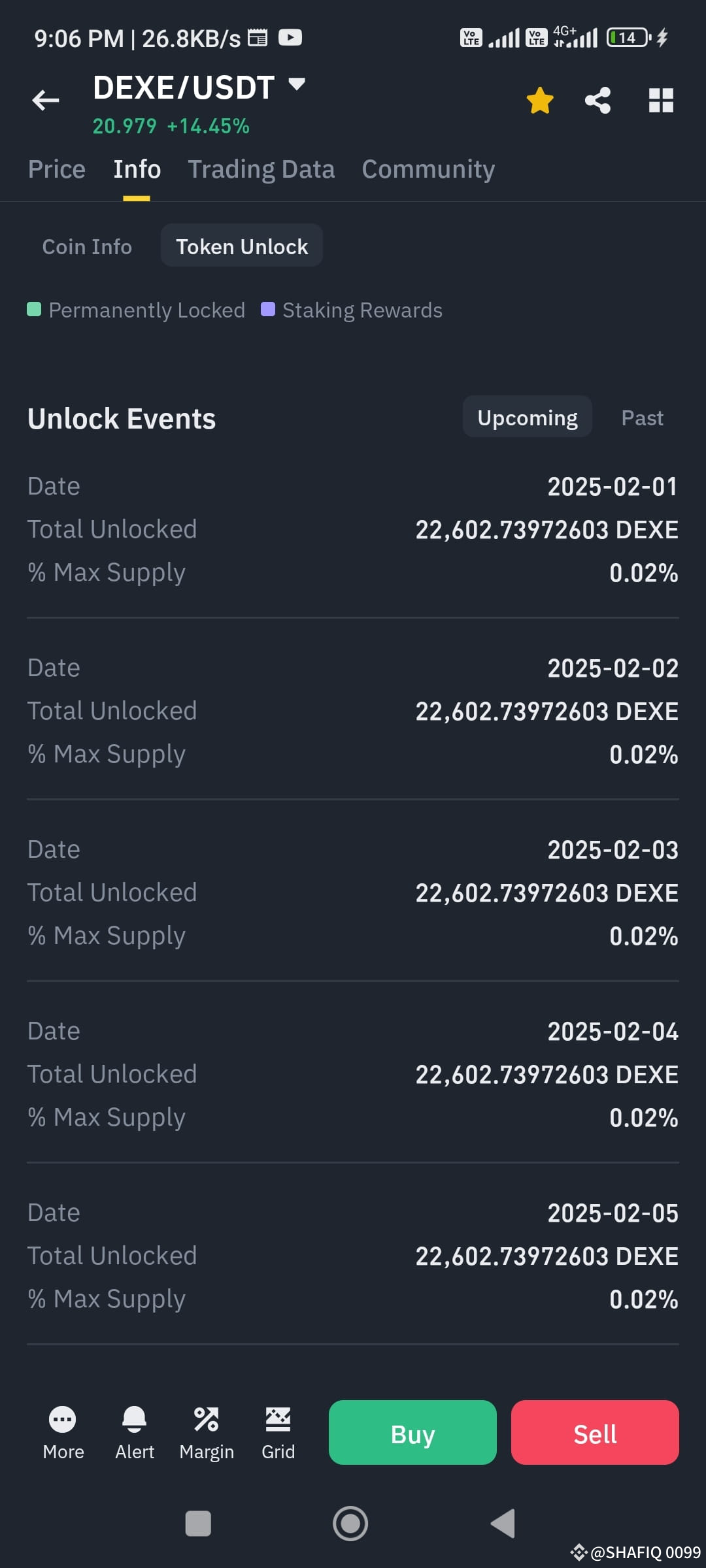Screen dimensions: 706x1568
Task: Open the trading layout grid icon
Action: tap(661, 99)
